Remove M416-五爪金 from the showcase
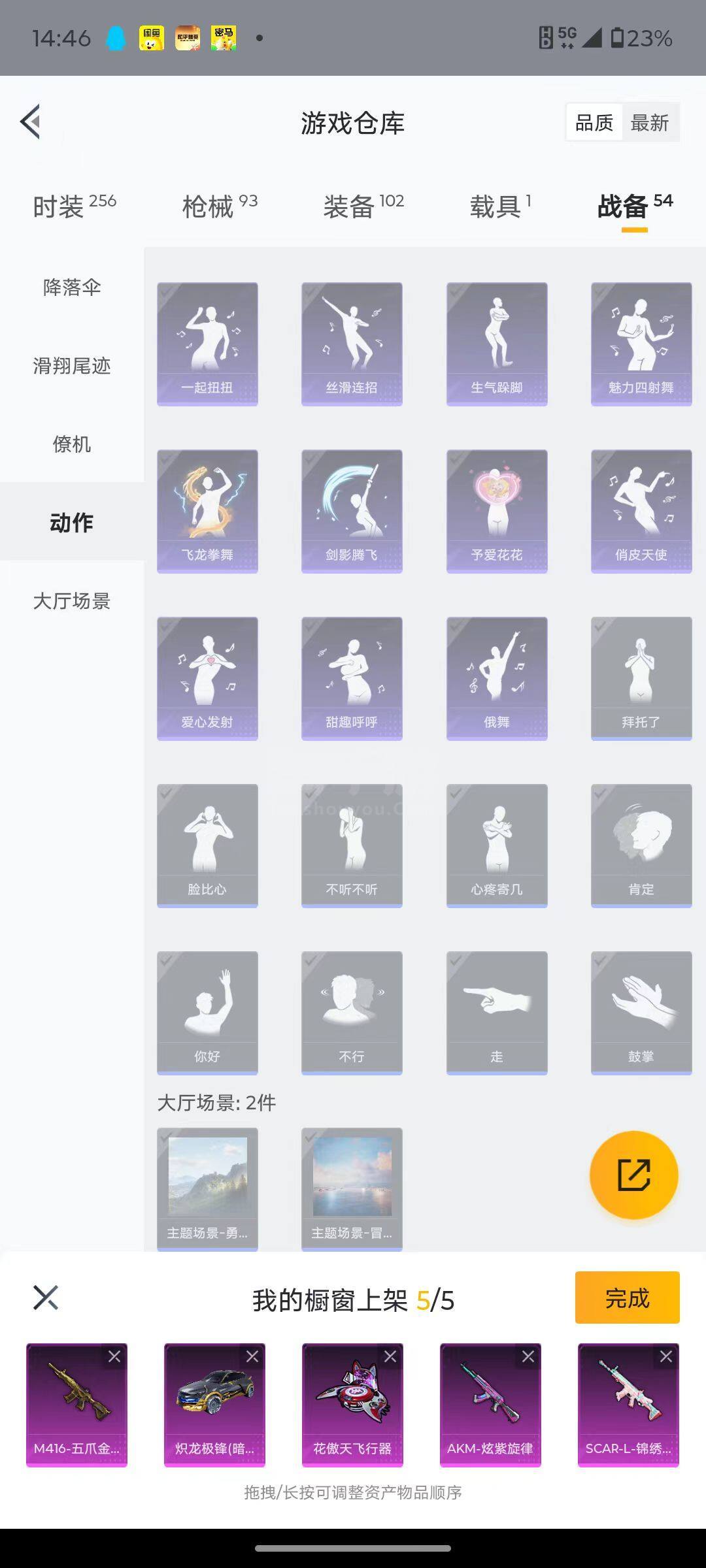Image resolution: width=706 pixels, height=1568 pixels. 114,1357
